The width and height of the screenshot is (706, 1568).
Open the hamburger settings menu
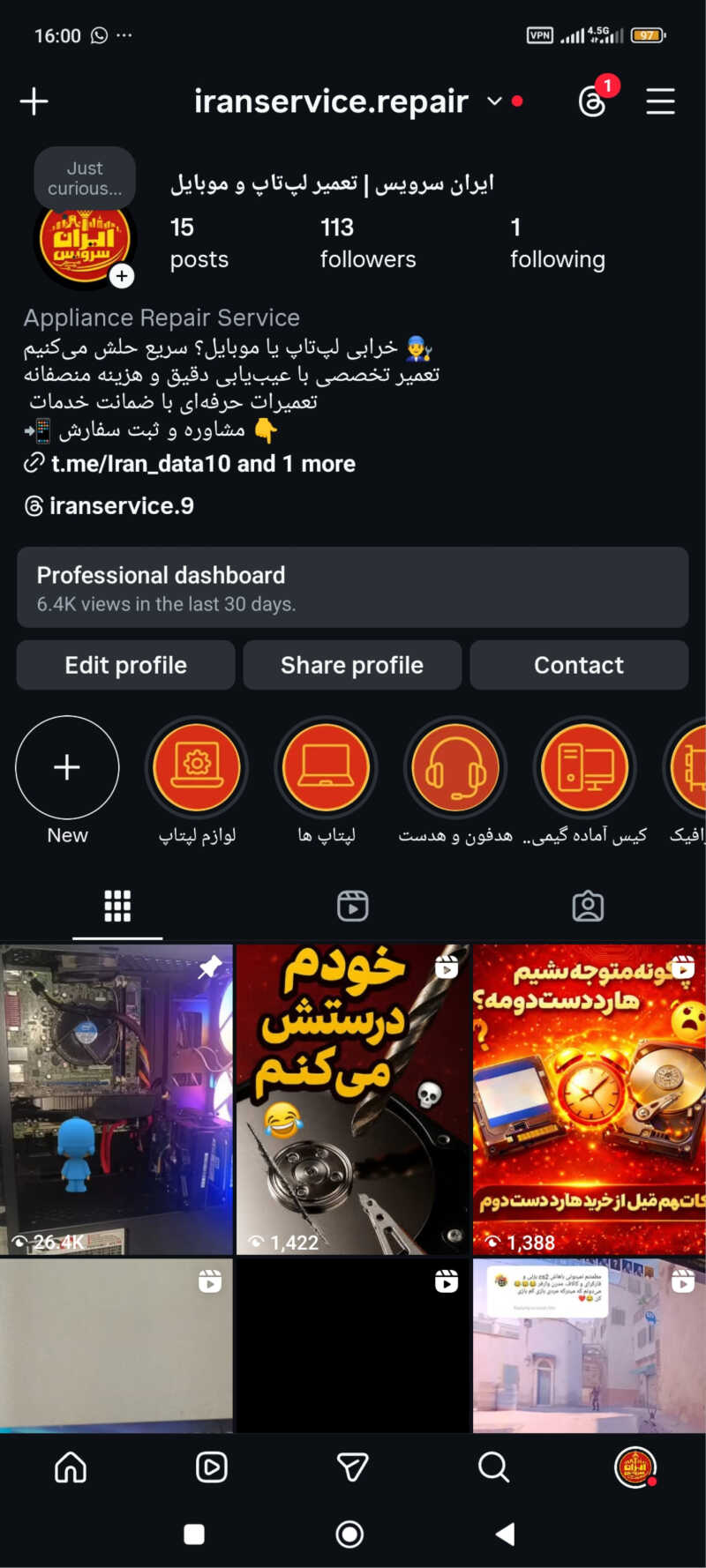(660, 101)
